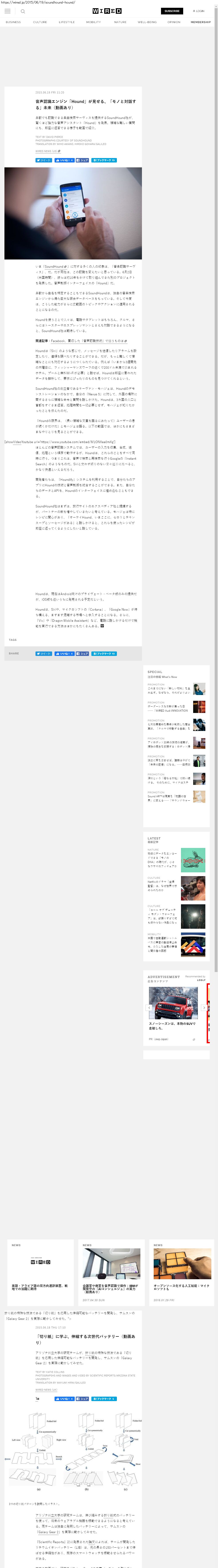
Task: Switch to the OPINION section
Action: point(174,22)
